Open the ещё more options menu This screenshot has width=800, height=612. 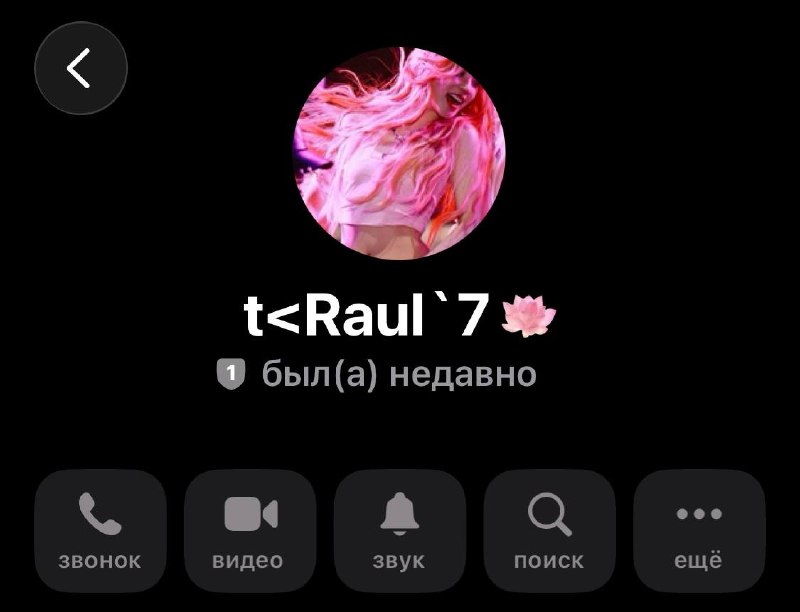[699, 530]
